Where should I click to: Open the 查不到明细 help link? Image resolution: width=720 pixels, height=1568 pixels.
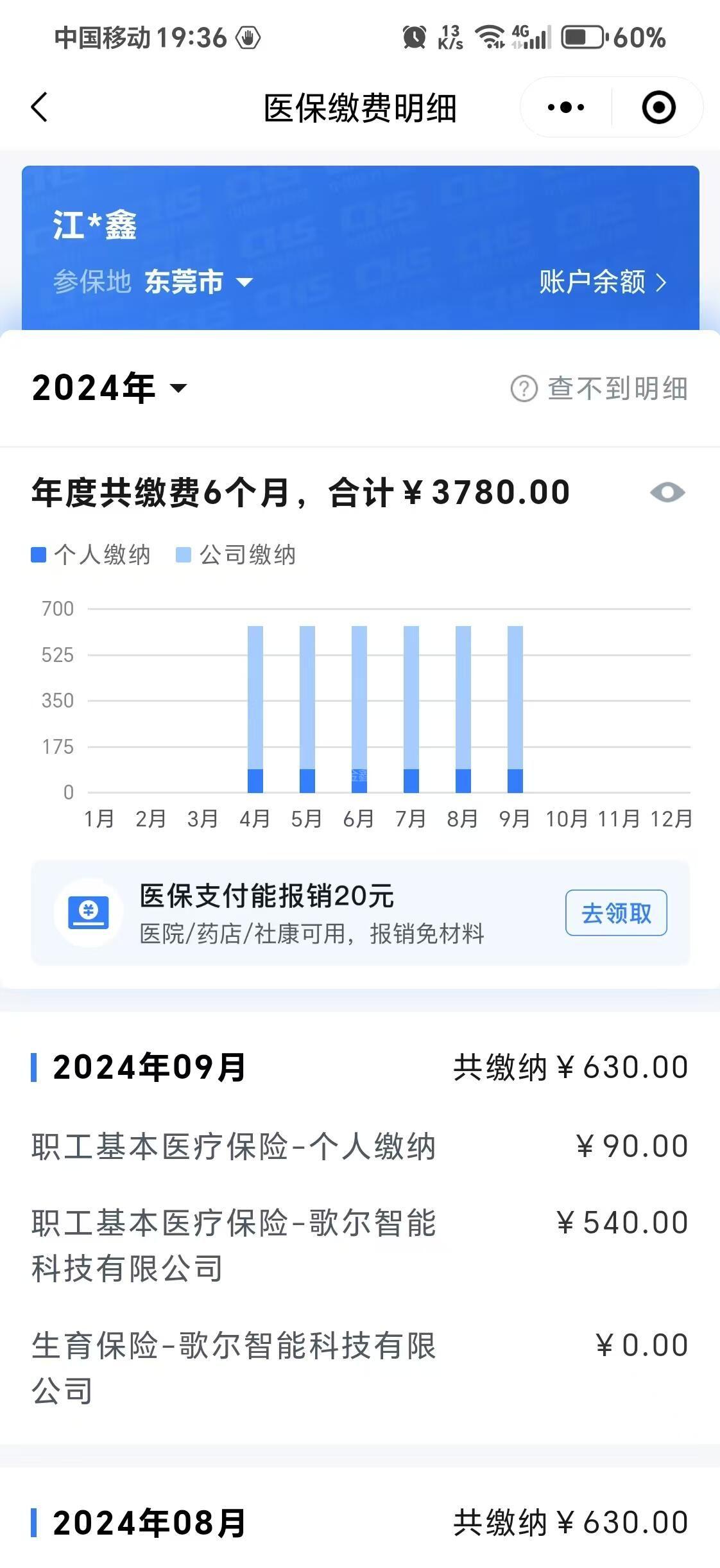point(599,388)
